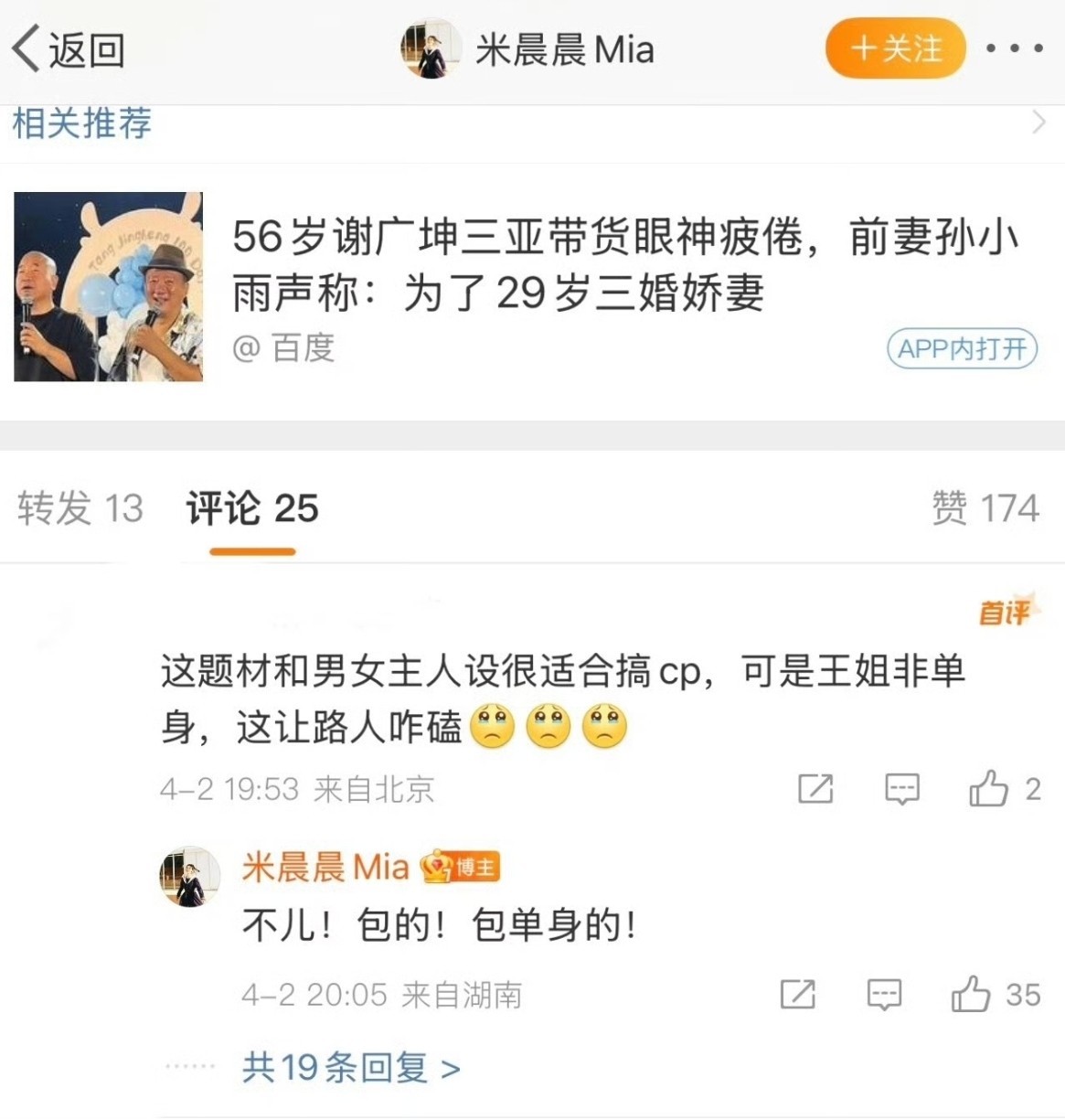The width and height of the screenshot is (1065, 1120).
Task: Comment on the reply 不儿！包的！
Action: [x=884, y=995]
